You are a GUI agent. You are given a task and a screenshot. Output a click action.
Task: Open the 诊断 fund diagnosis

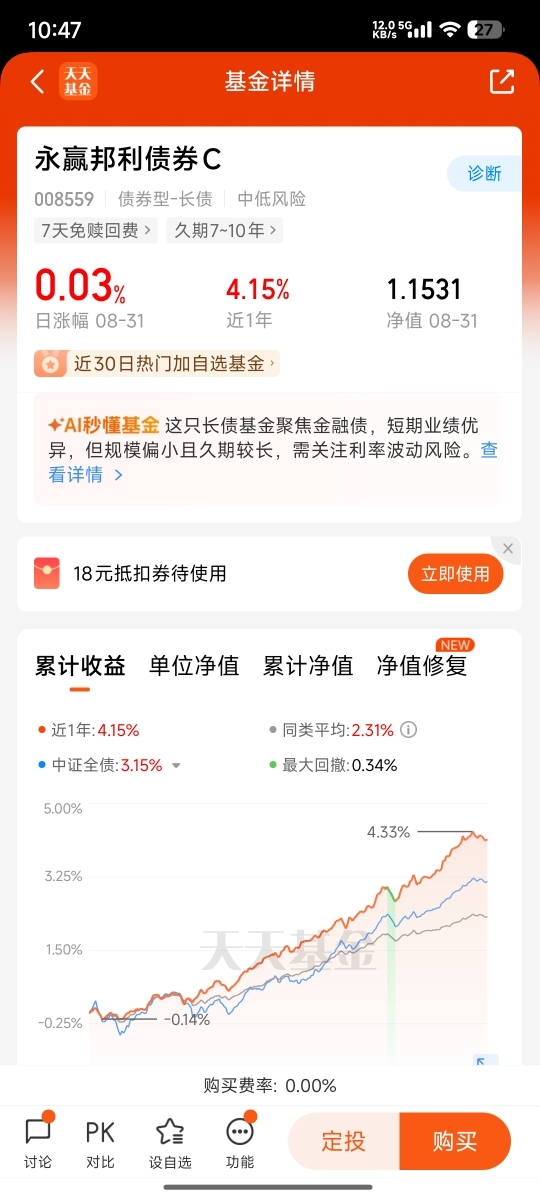click(484, 173)
